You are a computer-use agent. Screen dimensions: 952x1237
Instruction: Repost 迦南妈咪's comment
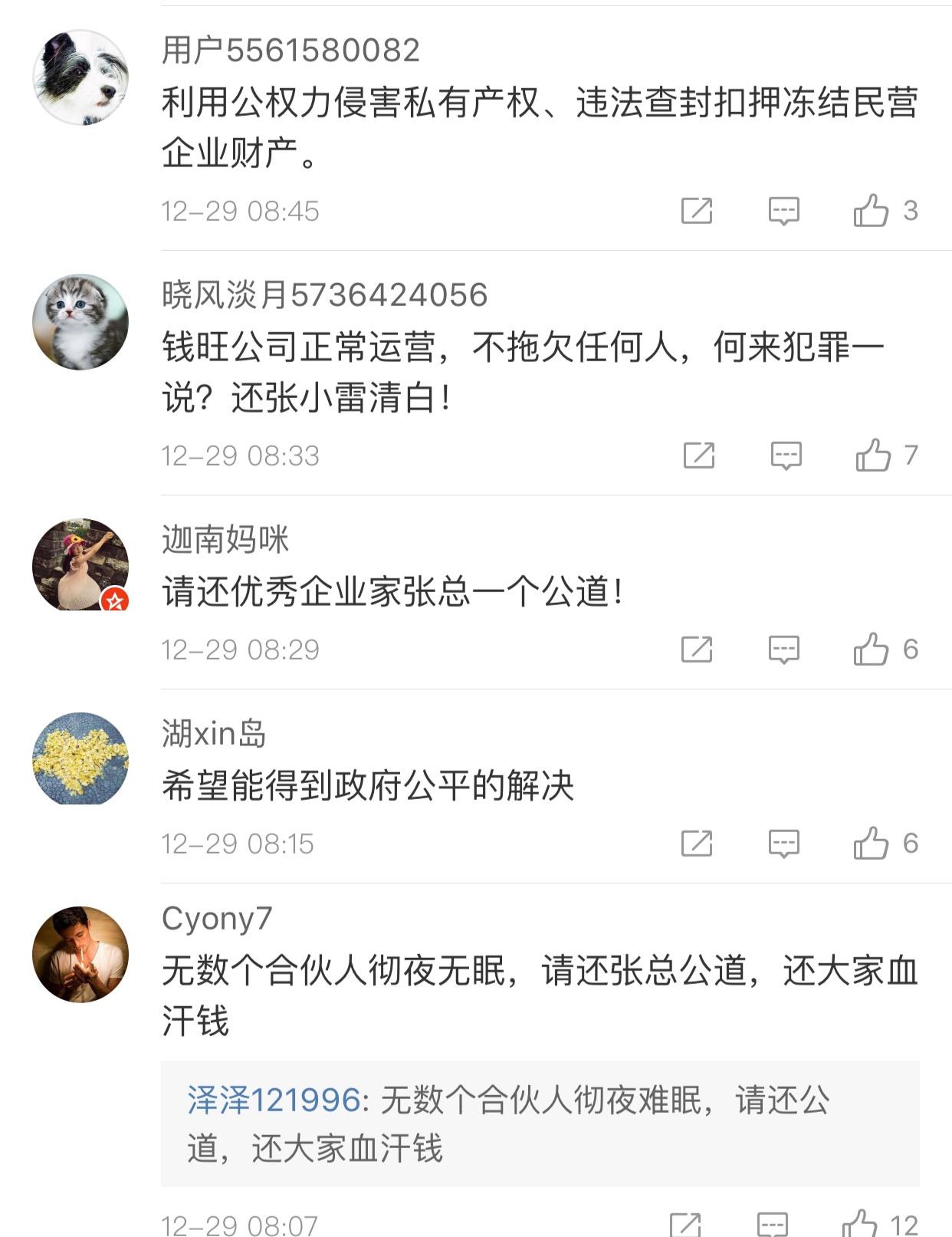click(x=697, y=649)
